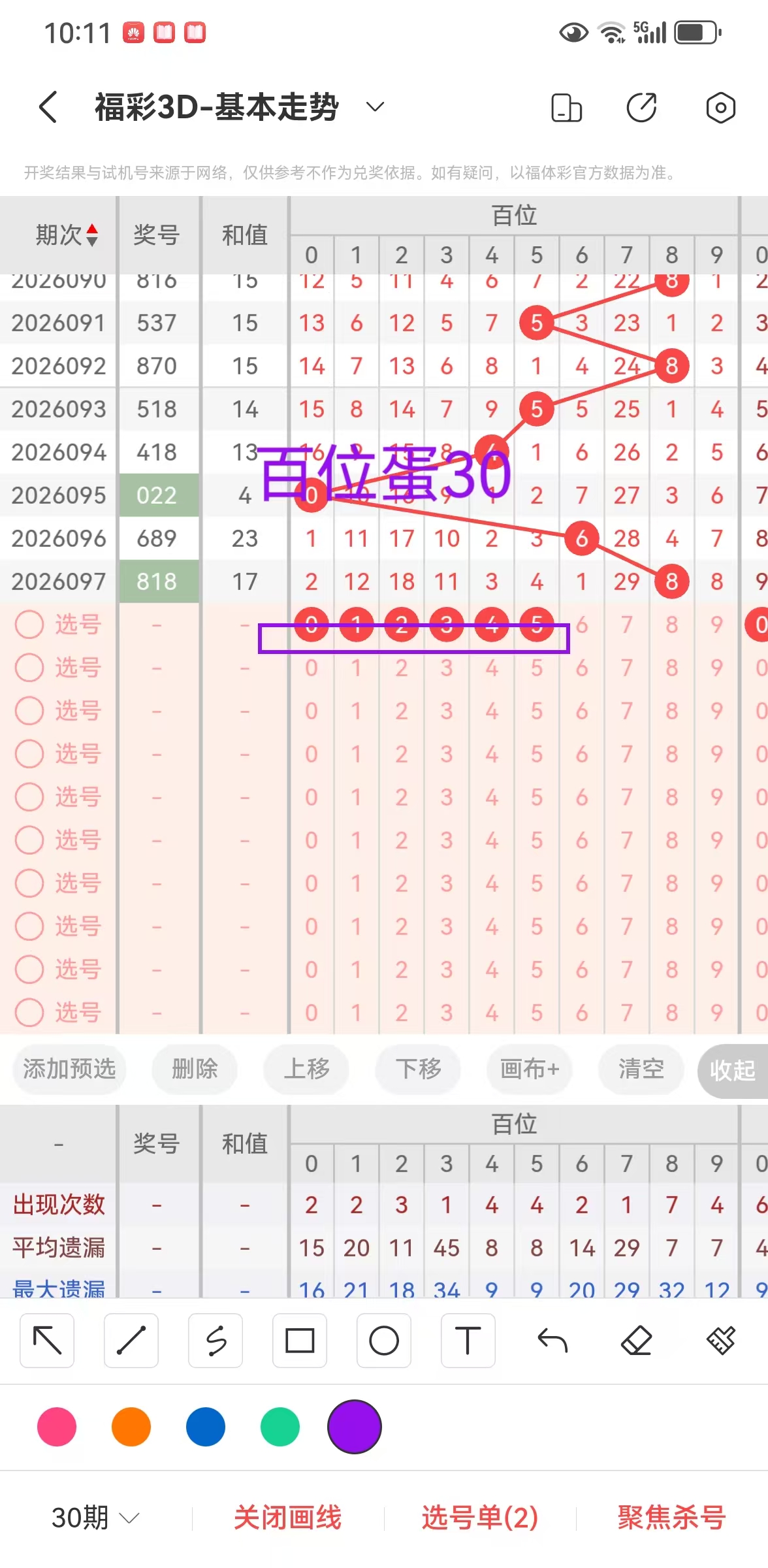This screenshot has height=1568, width=768.
Task: Select the text tool
Action: pos(468,1341)
